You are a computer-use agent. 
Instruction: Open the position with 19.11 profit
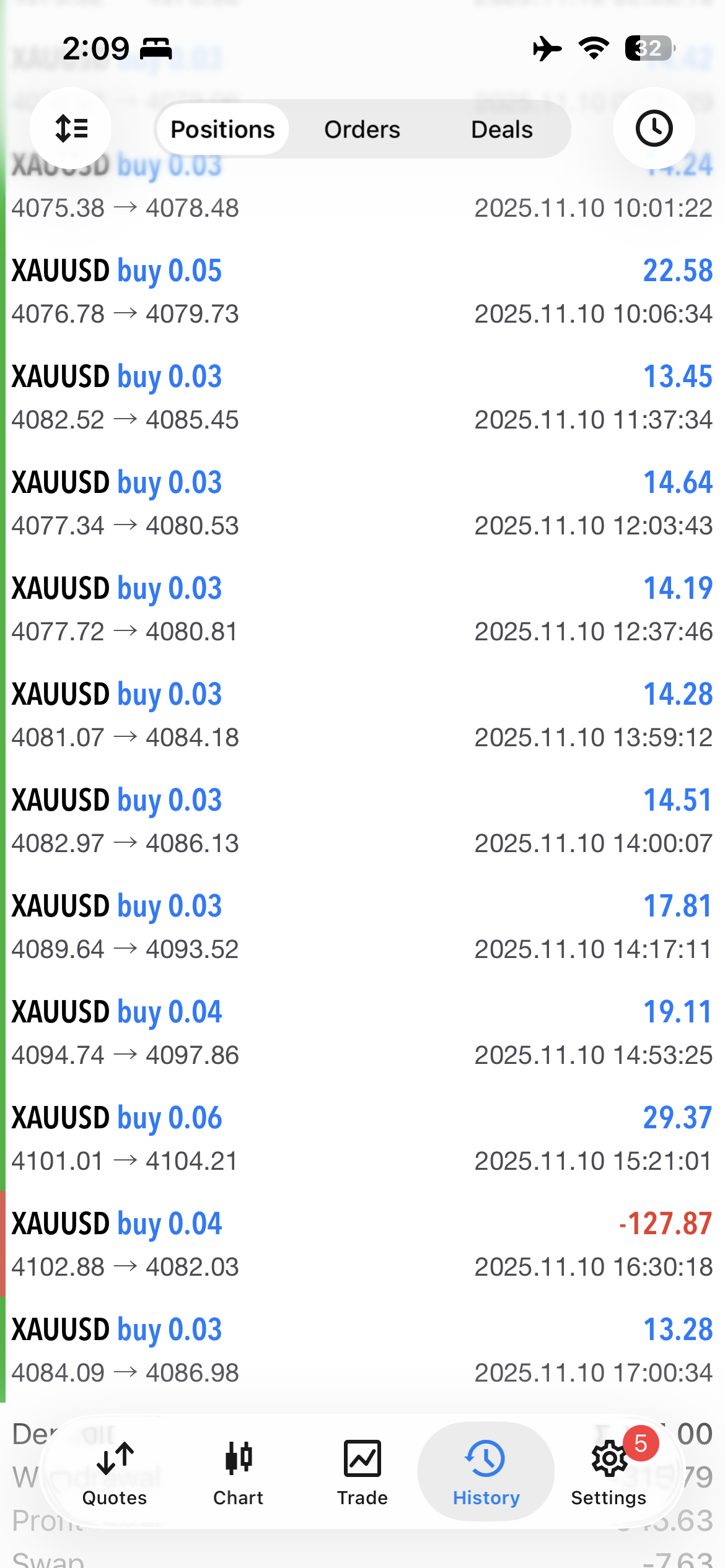pos(362,1033)
